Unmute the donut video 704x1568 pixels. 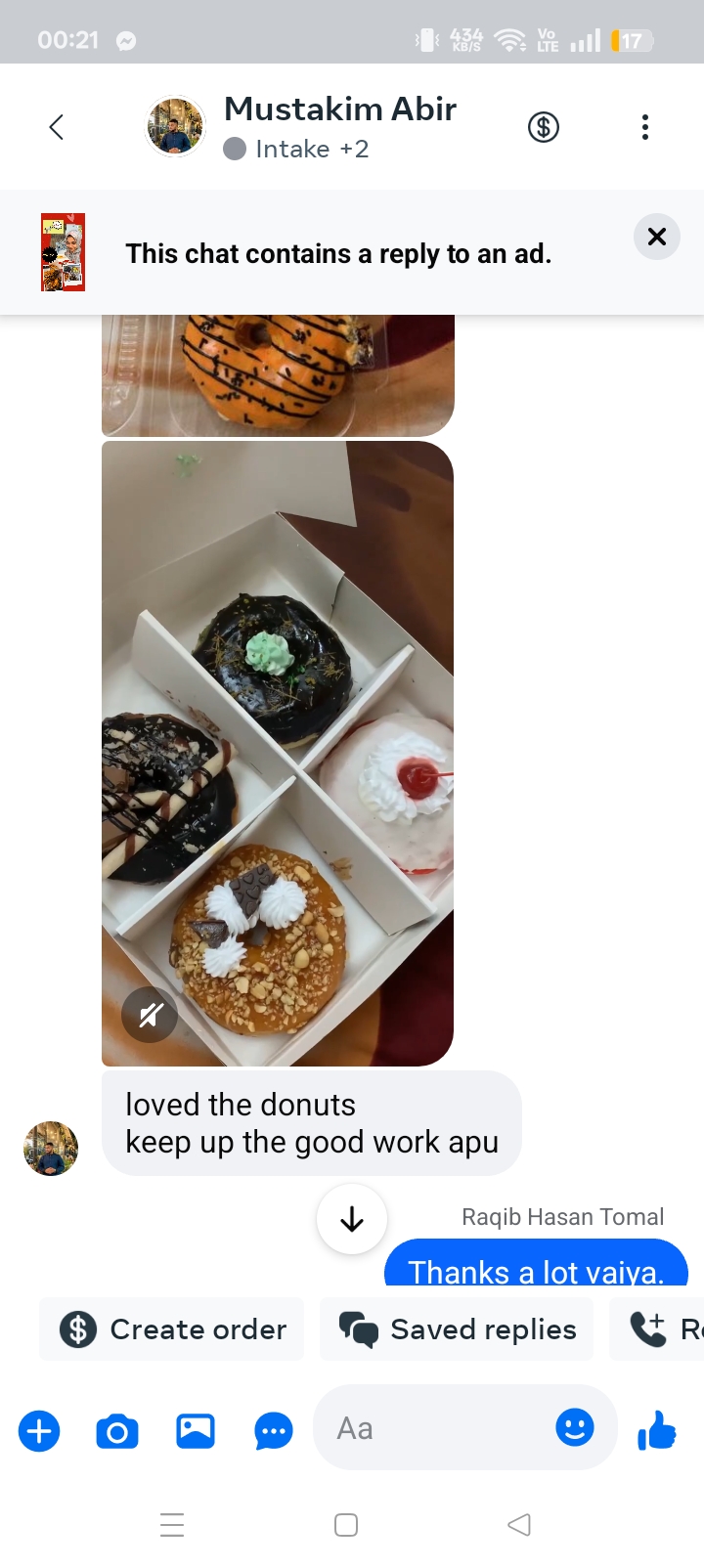pos(149,1016)
